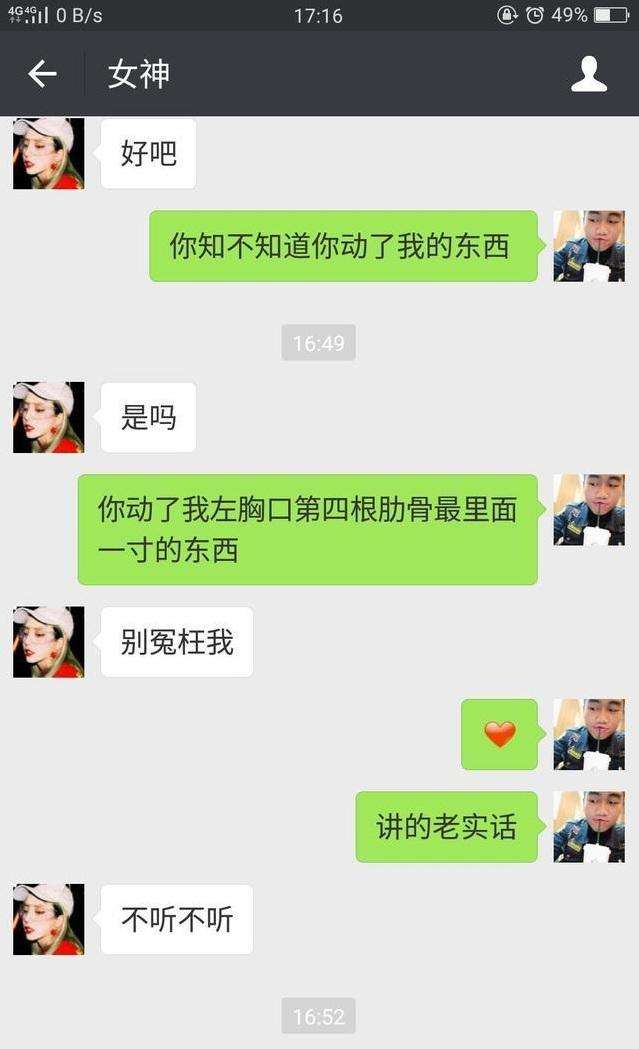The image size is (639, 1049).
Task: Tap the avatar next to 不听不听
Action: (49, 919)
